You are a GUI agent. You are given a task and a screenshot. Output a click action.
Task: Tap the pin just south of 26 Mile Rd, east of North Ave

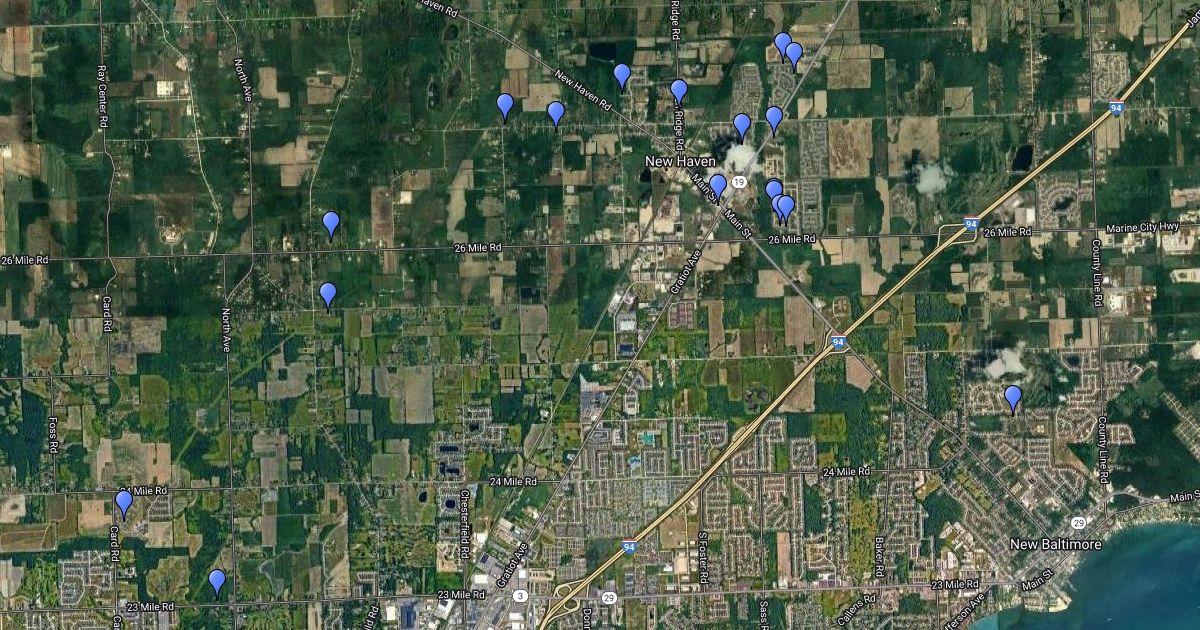(328, 294)
